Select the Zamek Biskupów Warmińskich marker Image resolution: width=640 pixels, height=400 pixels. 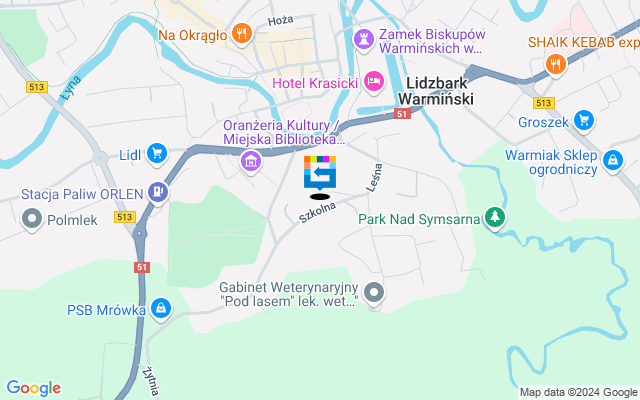coord(364,38)
